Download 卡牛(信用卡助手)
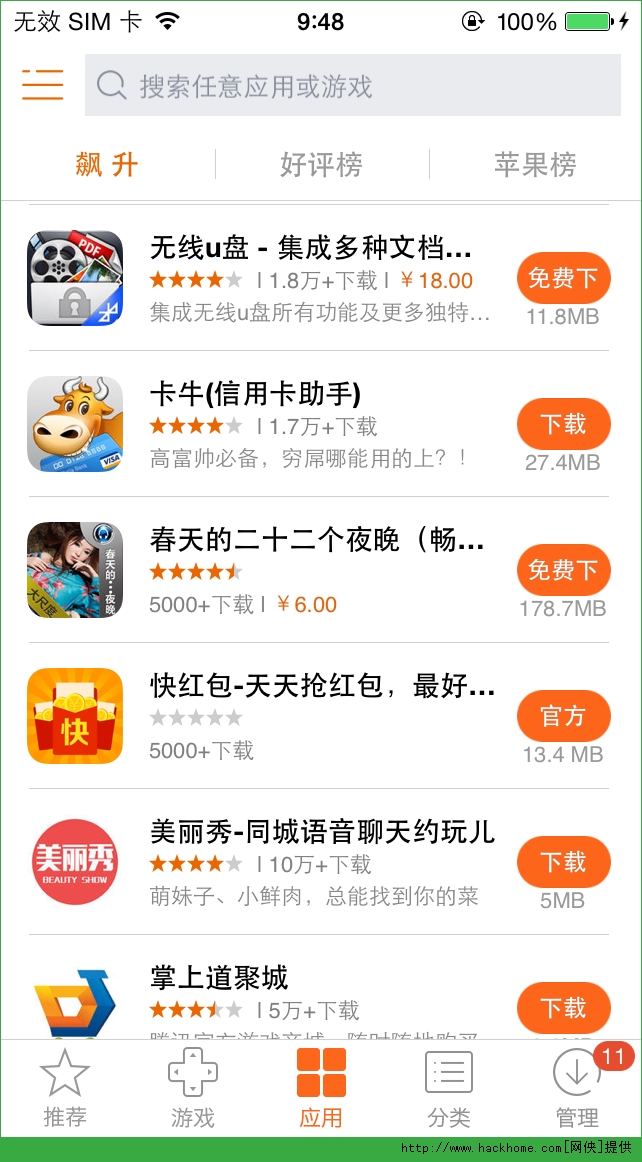 [x=563, y=424]
